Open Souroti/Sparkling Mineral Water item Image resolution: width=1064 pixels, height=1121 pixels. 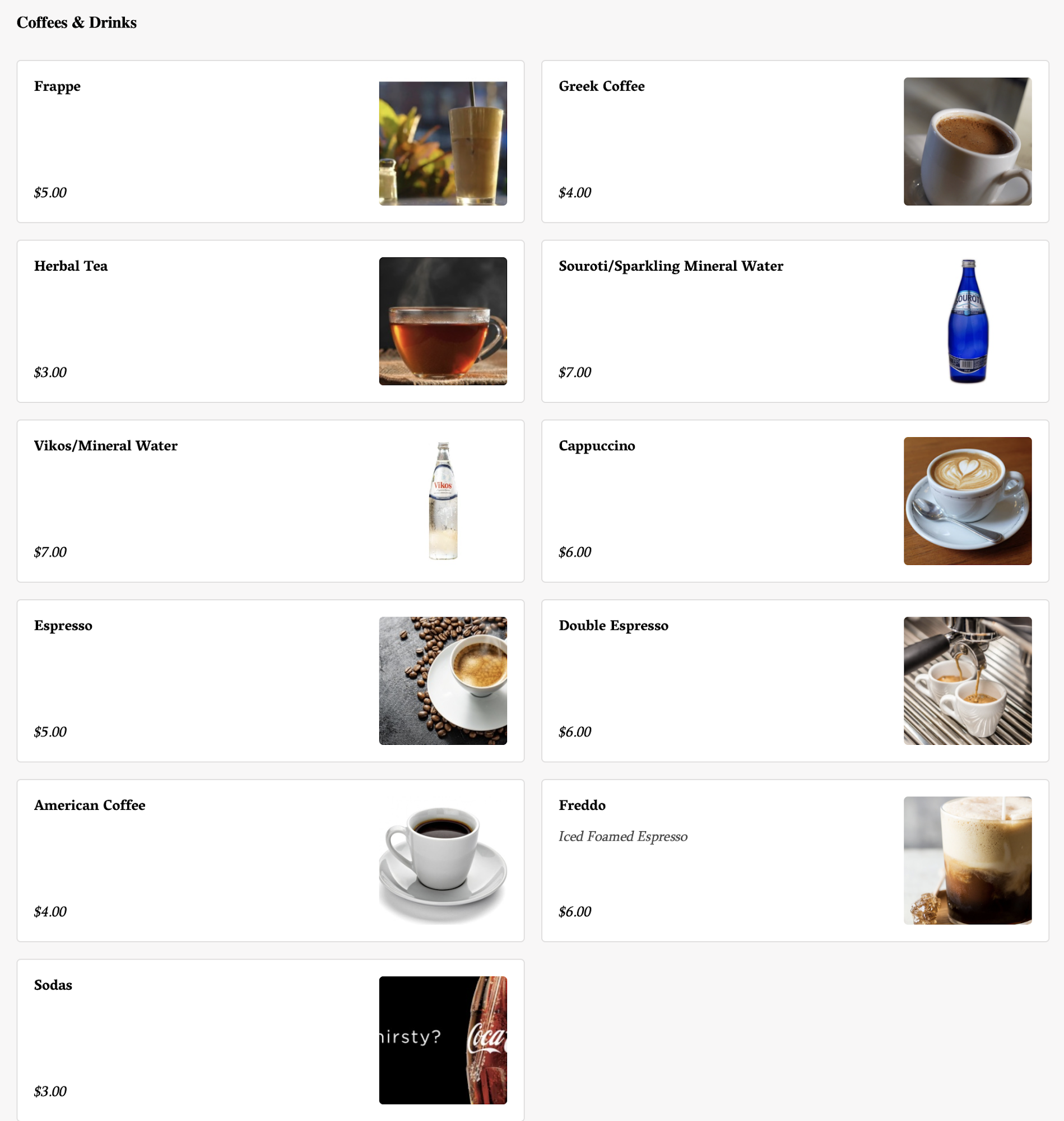coord(794,321)
